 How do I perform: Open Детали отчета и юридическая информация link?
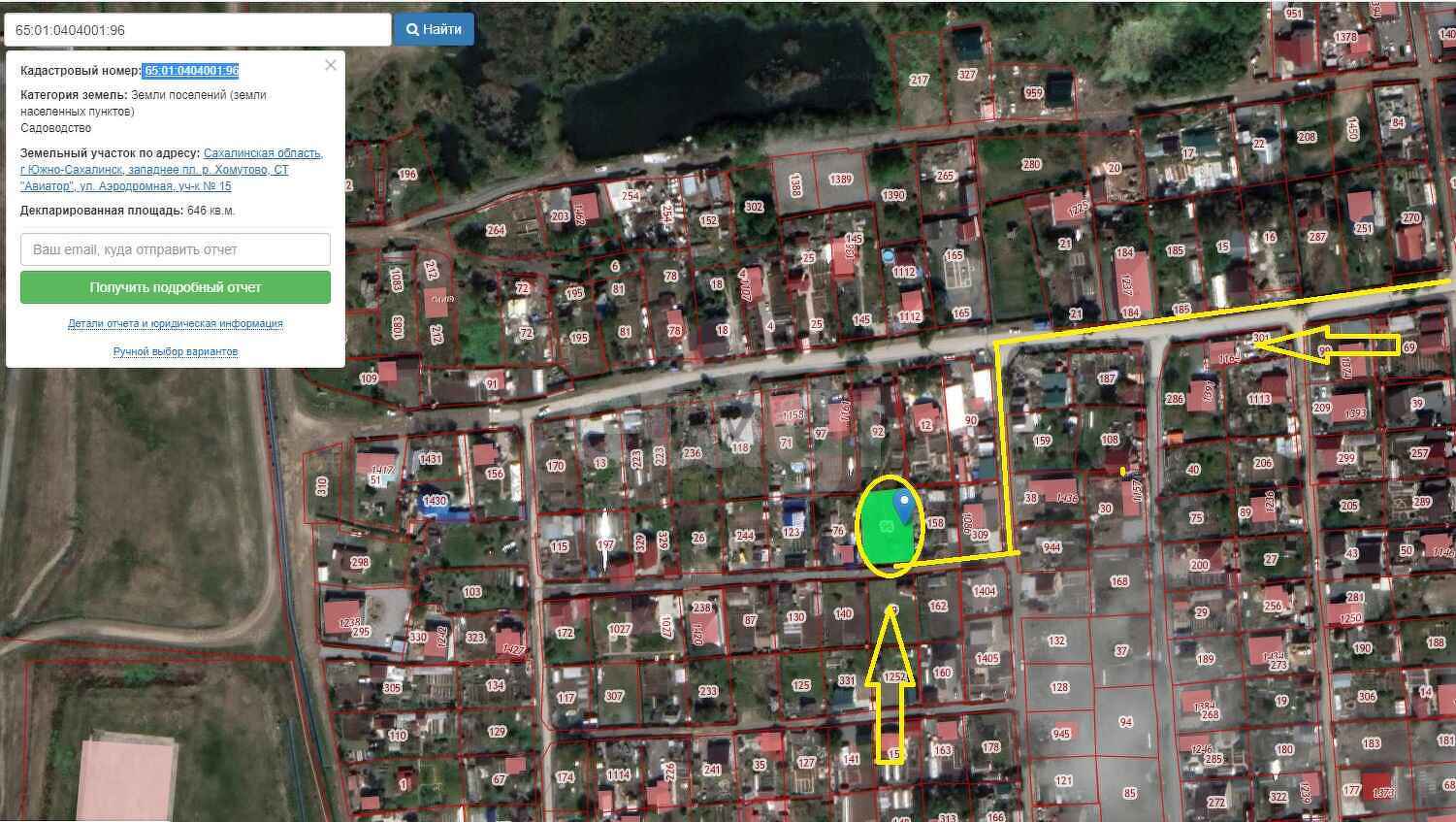[176, 324]
